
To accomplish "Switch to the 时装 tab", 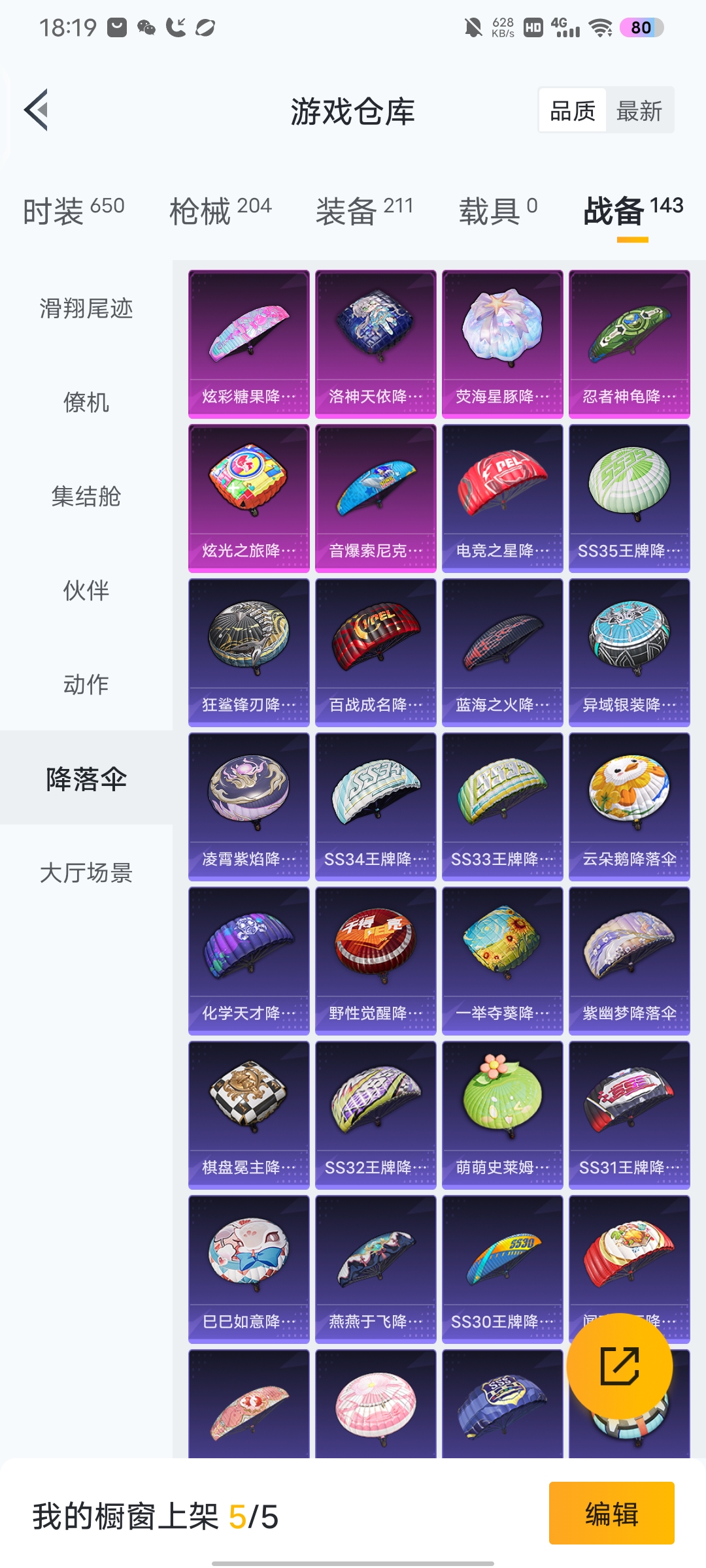I will click(73, 210).
